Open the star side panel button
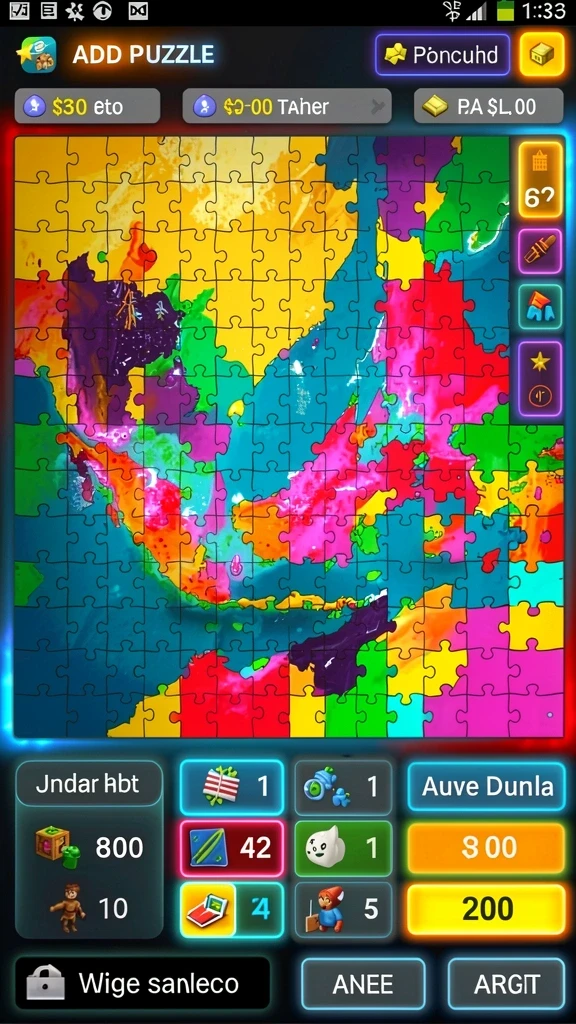This screenshot has height=1024, width=576. (x=540, y=378)
